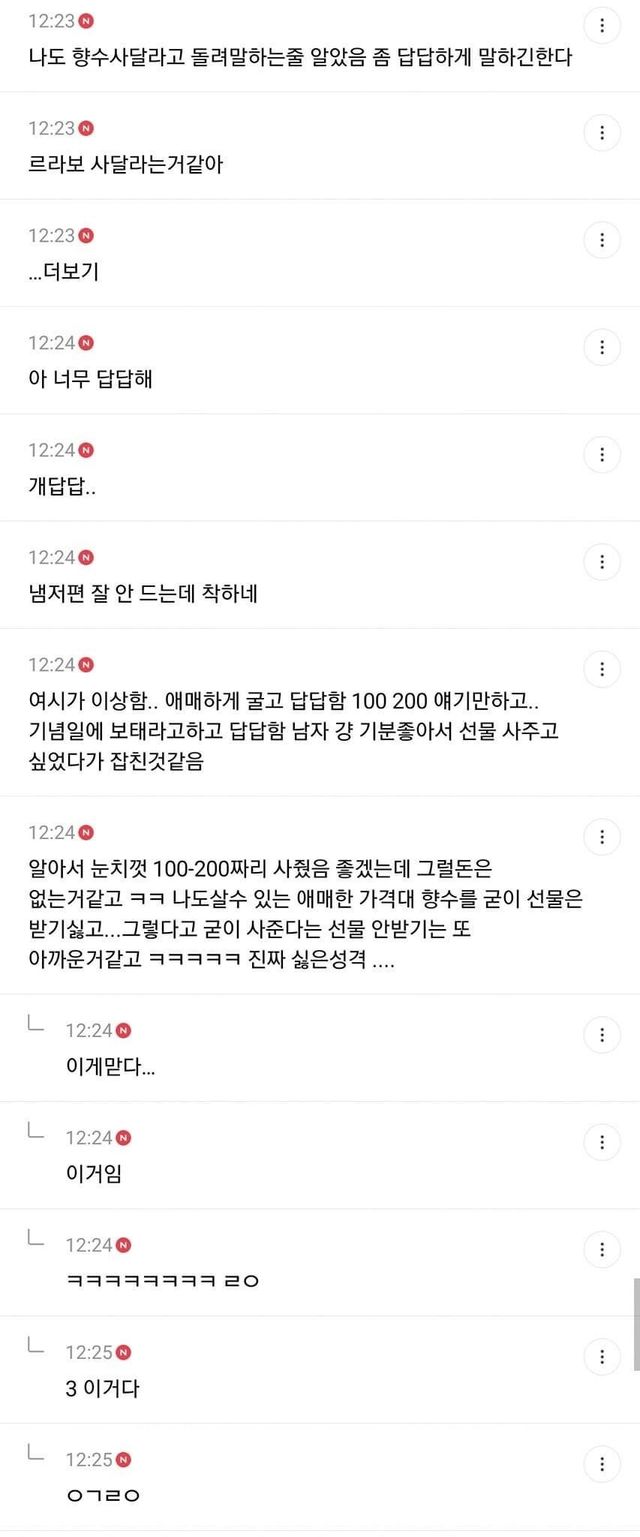
Task: Open the three-dot menu on the '개답답..' comment
Action: click(602, 454)
